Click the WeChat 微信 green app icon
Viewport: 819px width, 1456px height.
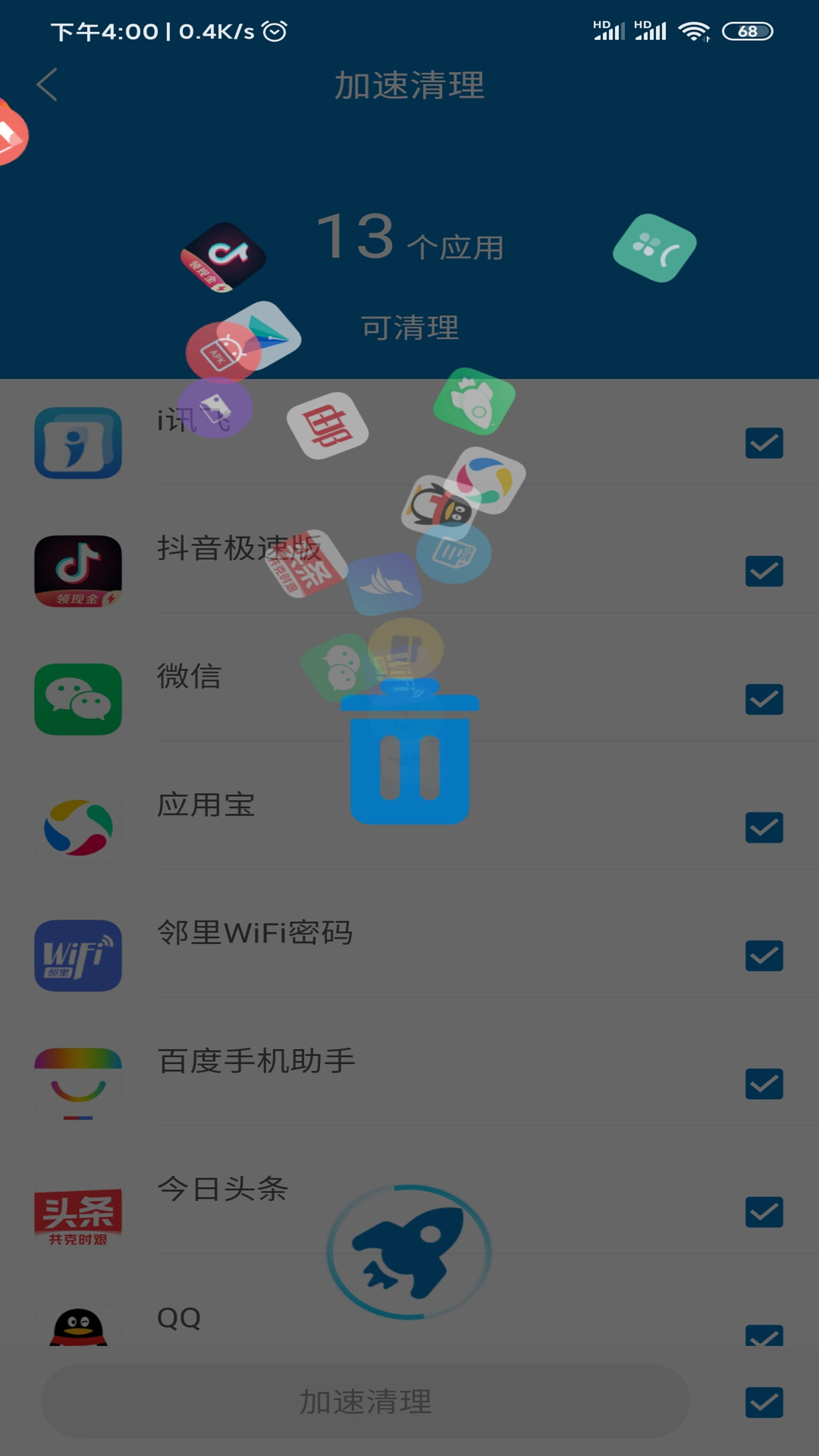coord(79,700)
